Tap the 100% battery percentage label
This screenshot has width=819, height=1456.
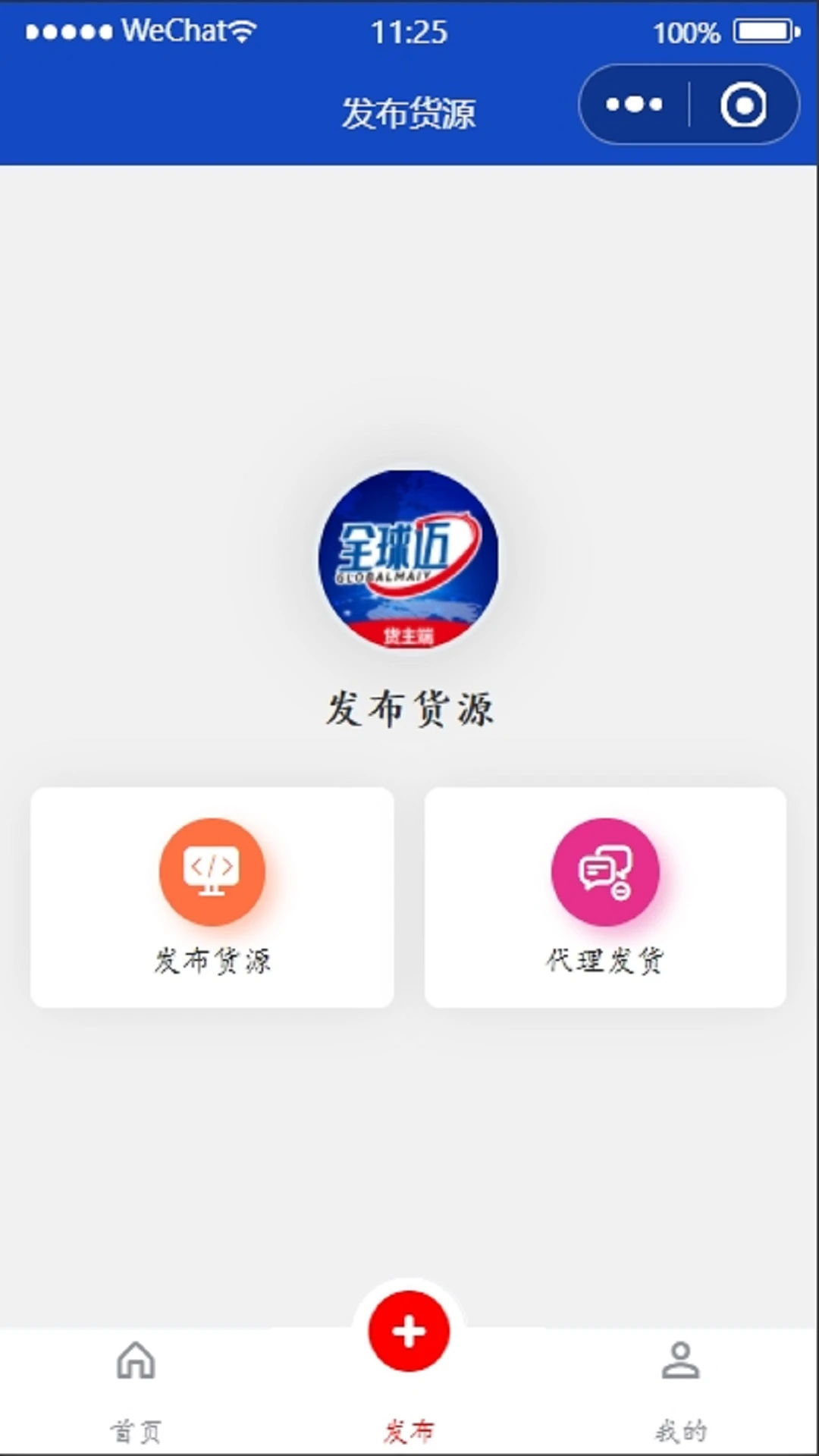tap(687, 32)
